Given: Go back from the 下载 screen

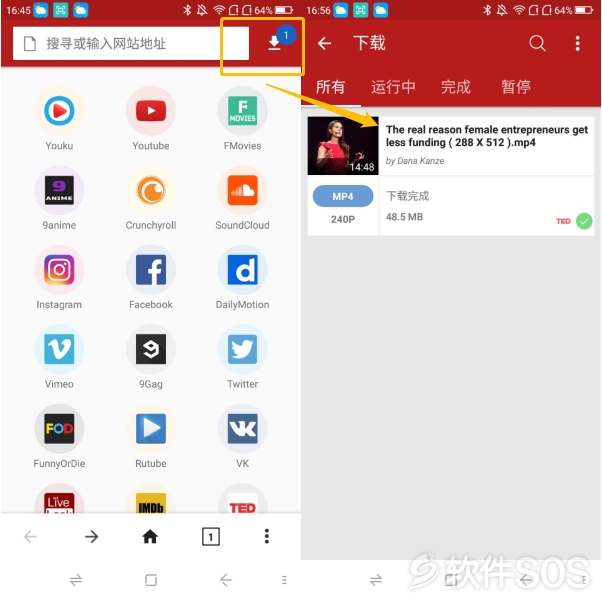Looking at the screenshot, I should coord(324,44).
